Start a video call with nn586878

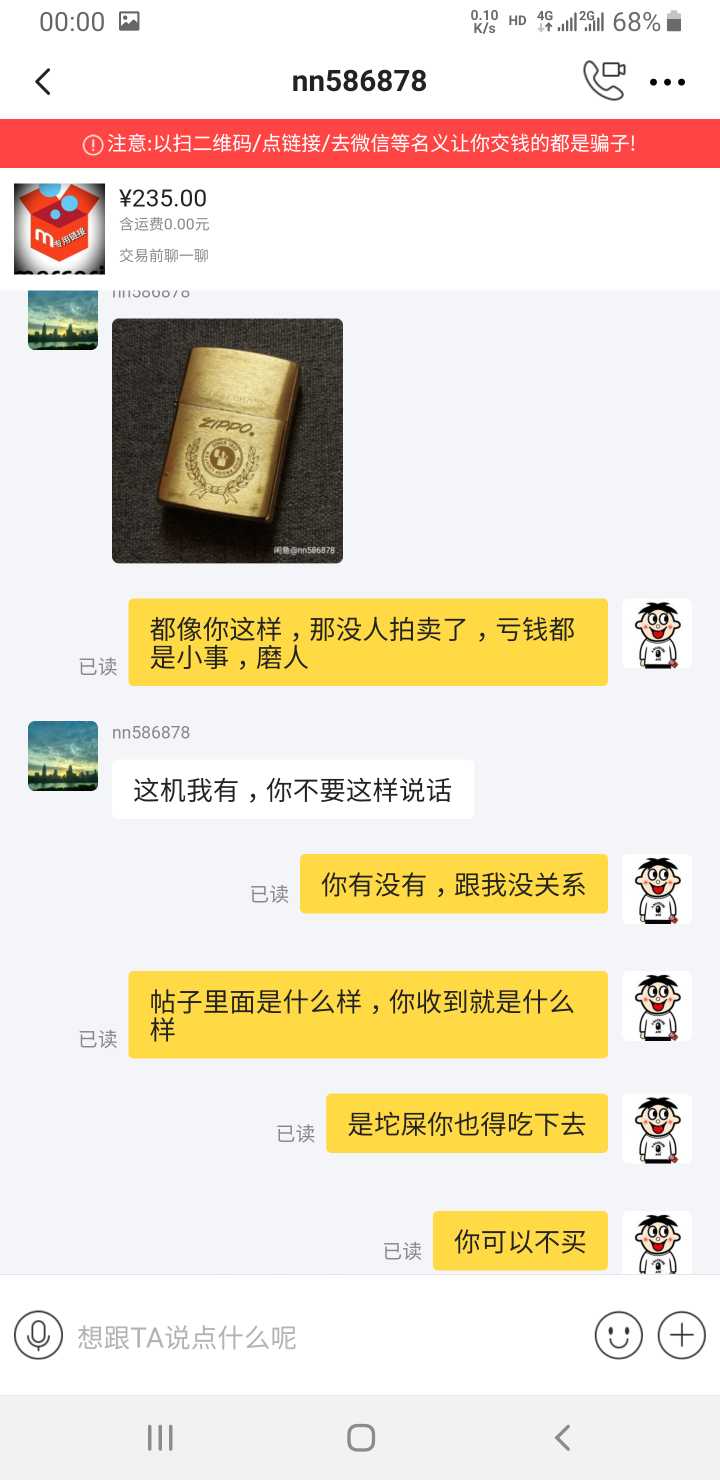pos(604,81)
